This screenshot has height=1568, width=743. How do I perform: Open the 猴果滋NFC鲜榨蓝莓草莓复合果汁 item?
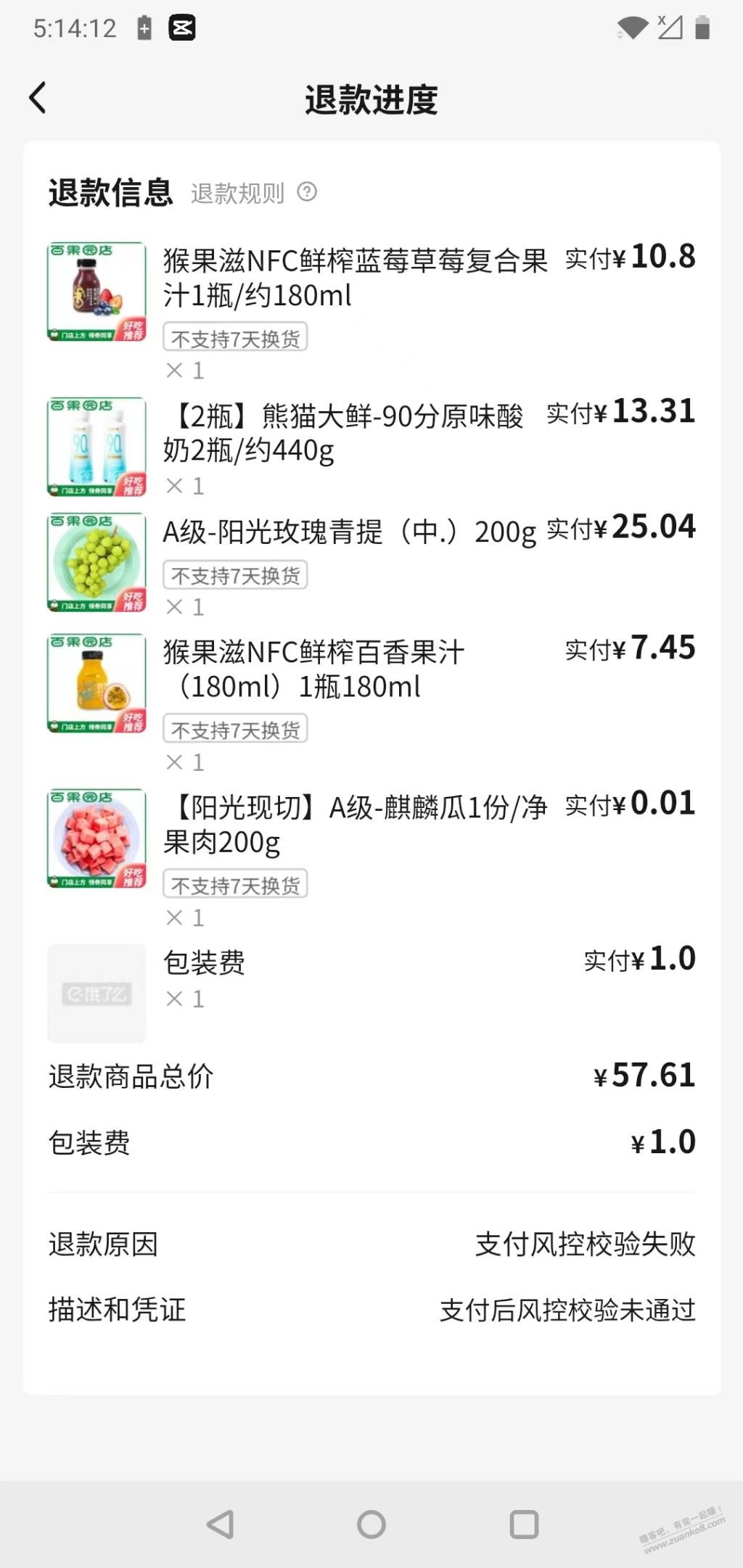pos(371,311)
